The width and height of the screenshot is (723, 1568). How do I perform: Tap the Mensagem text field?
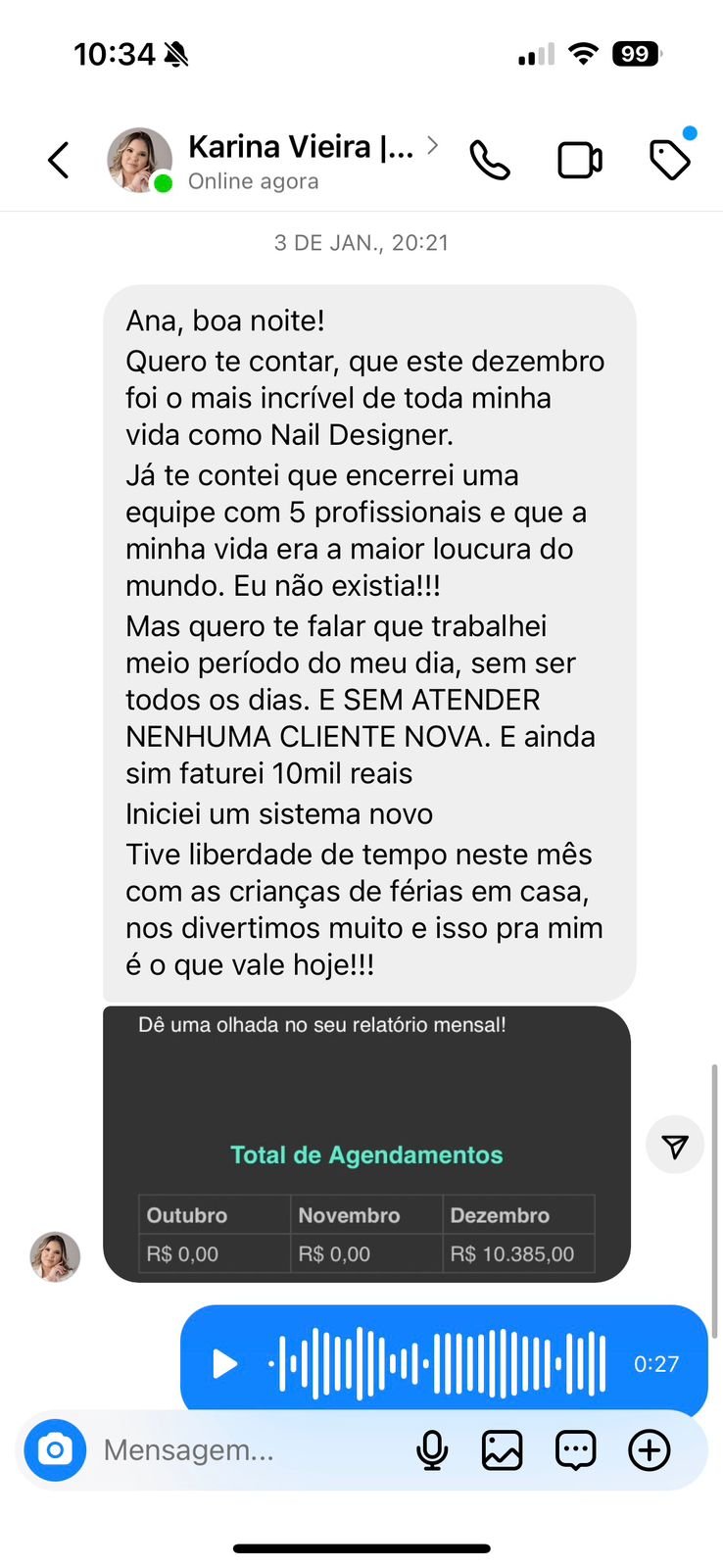pos(245,1449)
